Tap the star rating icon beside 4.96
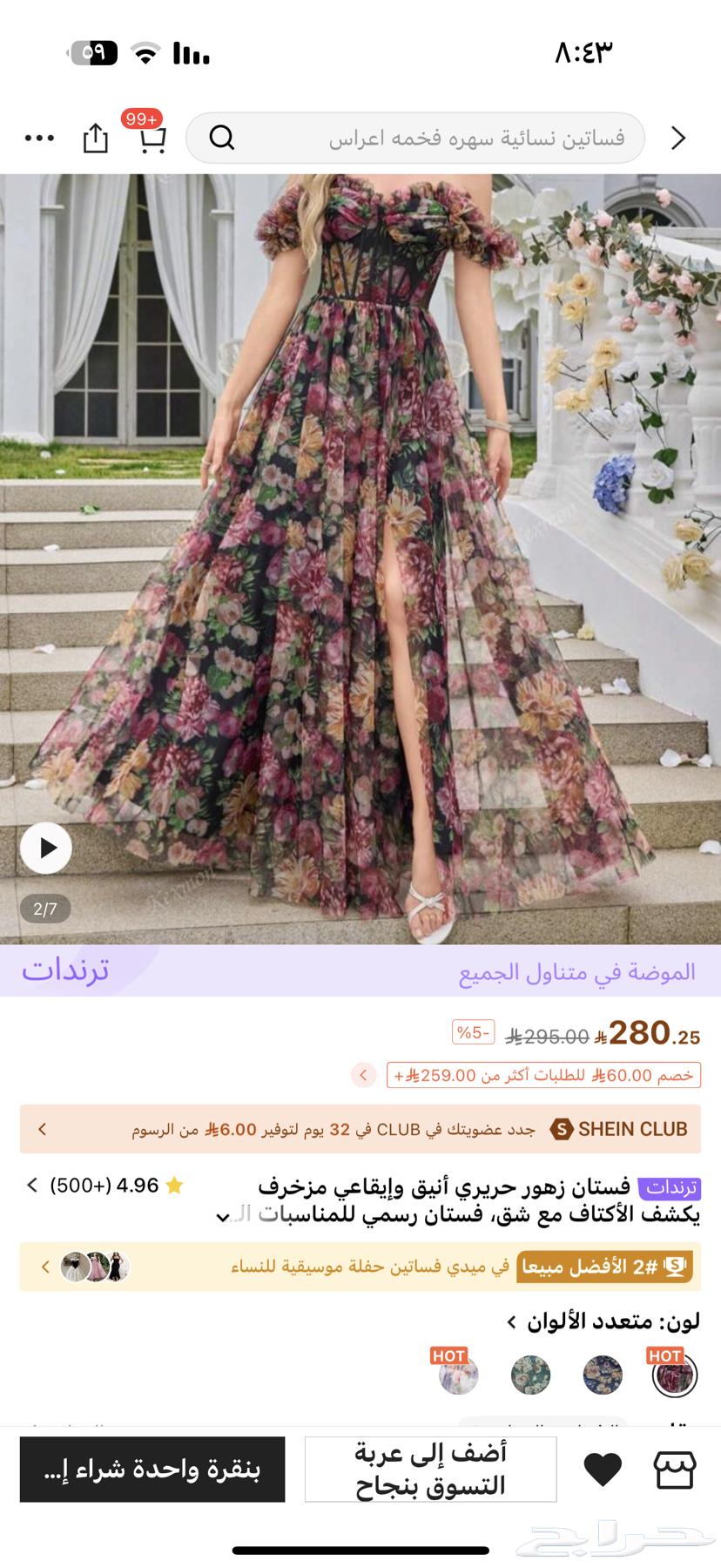721x1568 pixels. coord(175,1186)
